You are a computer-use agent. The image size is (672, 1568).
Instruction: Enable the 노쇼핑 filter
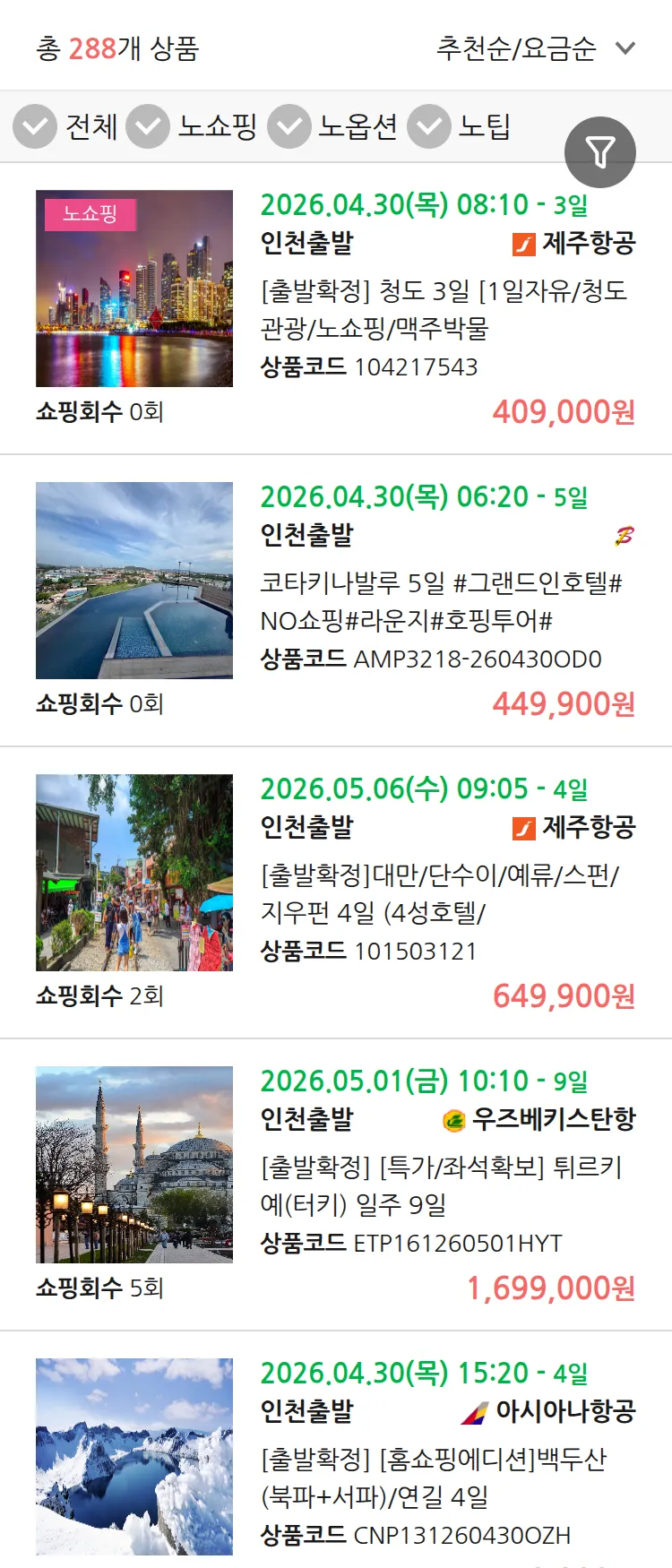point(149,127)
